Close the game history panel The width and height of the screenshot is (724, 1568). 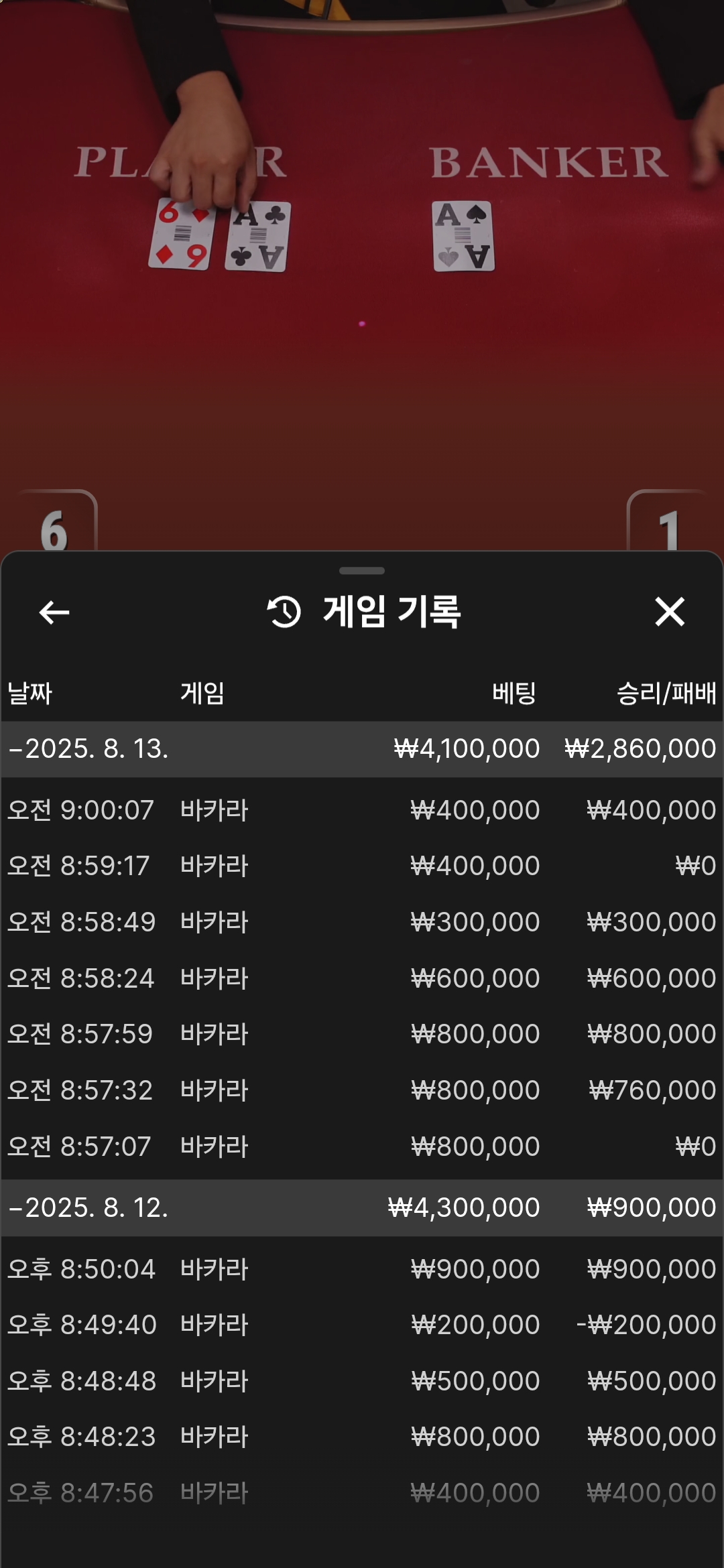[669, 612]
